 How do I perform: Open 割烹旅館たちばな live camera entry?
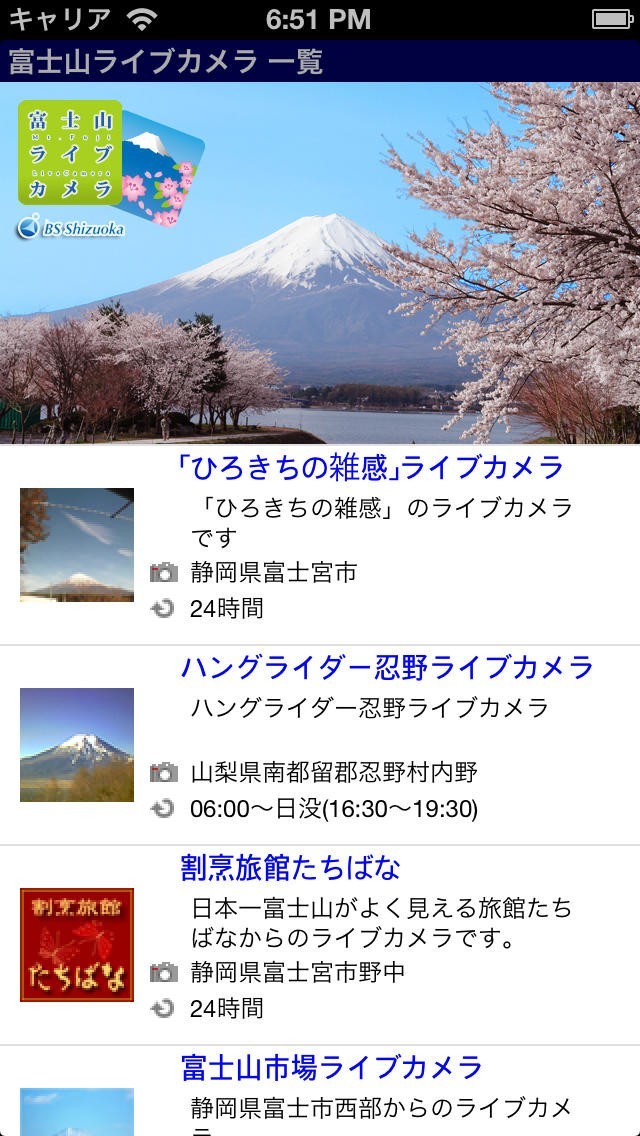tap(290, 867)
